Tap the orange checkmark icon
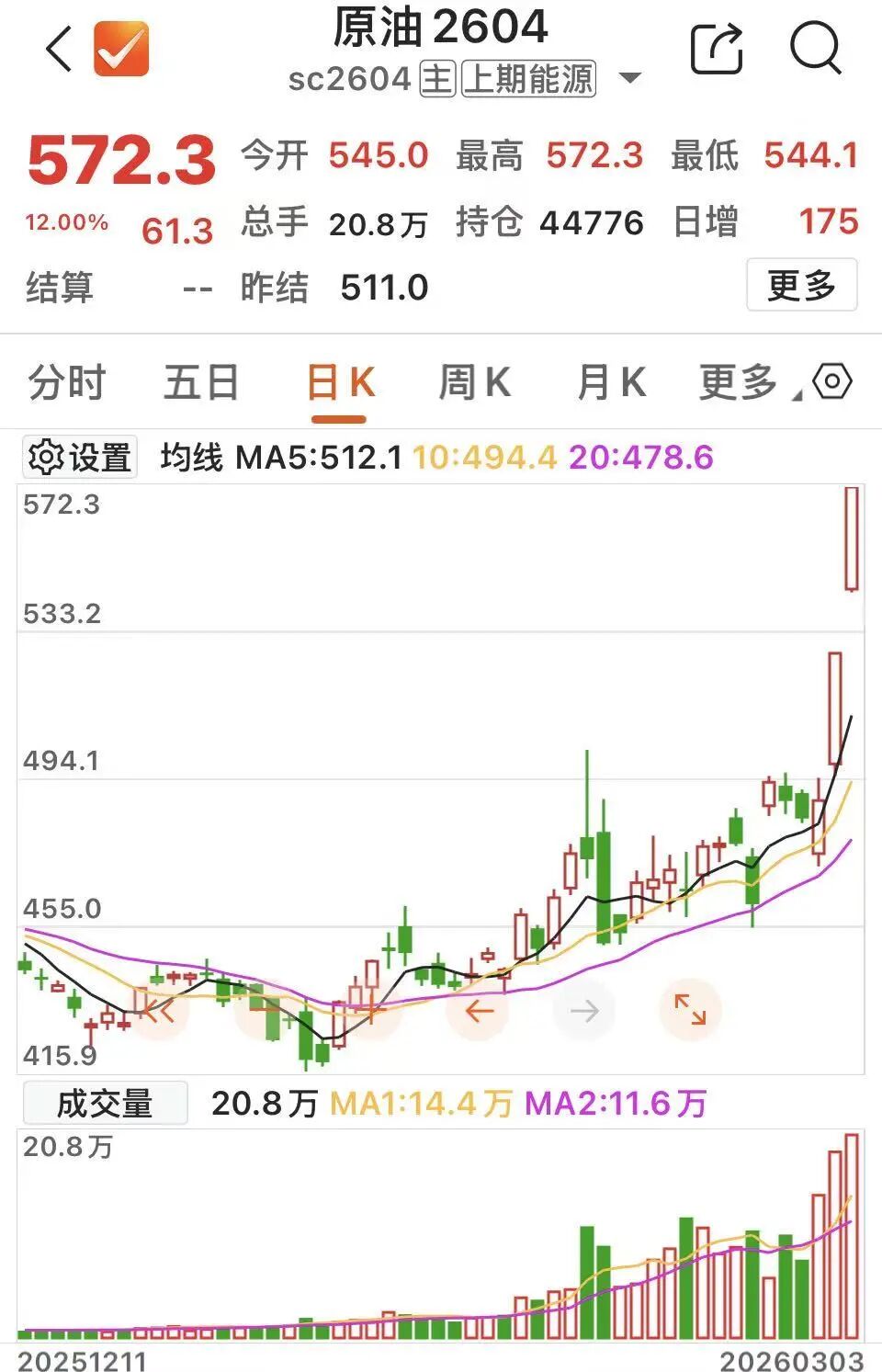This screenshot has height=1372, width=882. tap(121, 49)
